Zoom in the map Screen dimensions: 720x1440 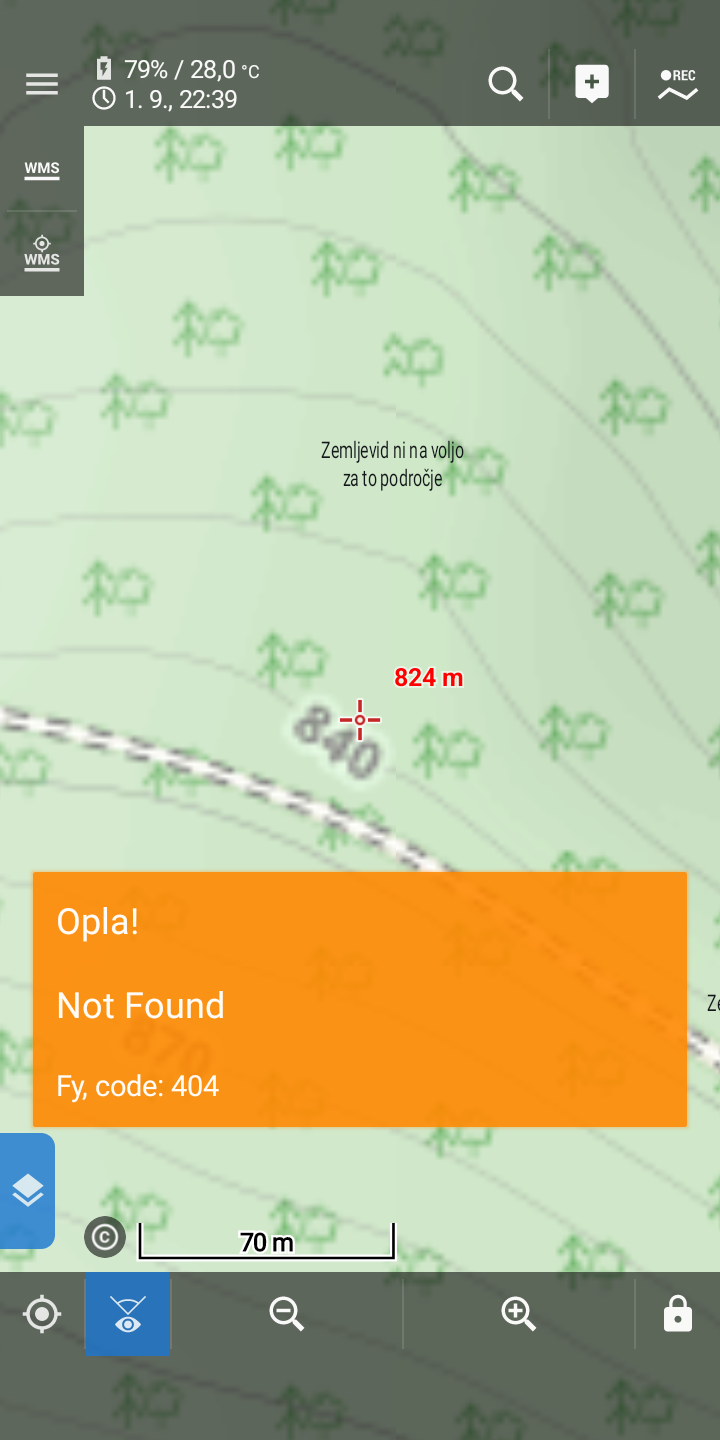[519, 1314]
